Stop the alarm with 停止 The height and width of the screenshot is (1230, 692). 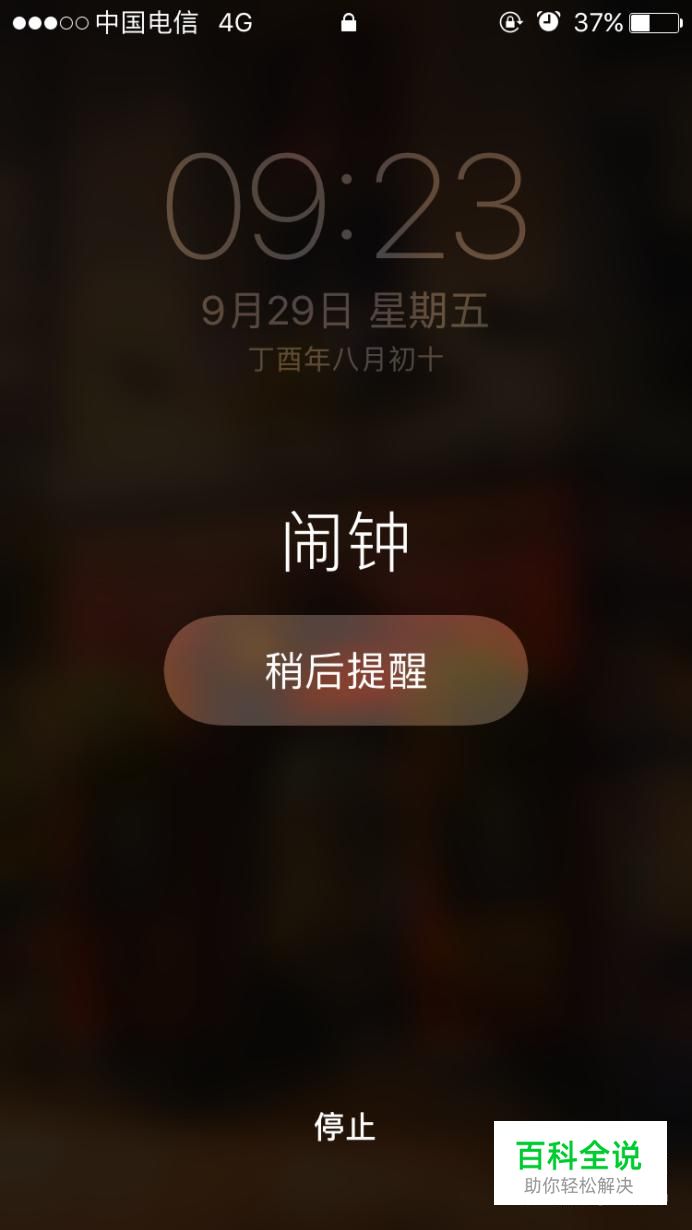[x=345, y=1126]
